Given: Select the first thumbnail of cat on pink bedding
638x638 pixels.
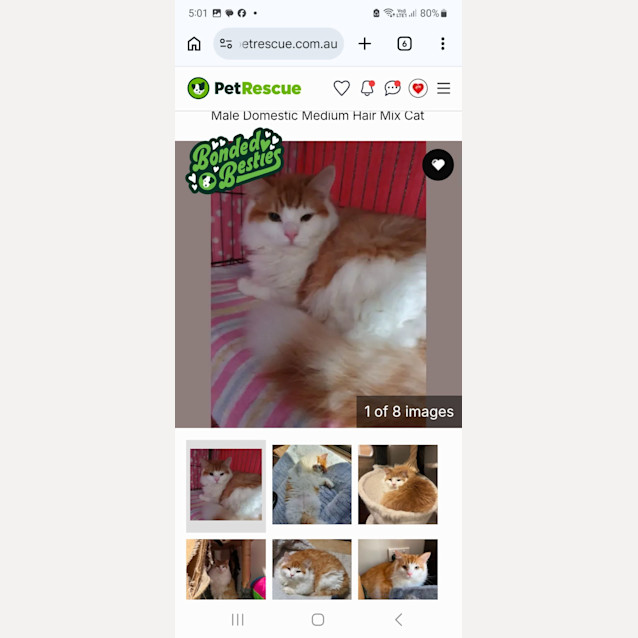Looking at the screenshot, I should (x=226, y=484).
